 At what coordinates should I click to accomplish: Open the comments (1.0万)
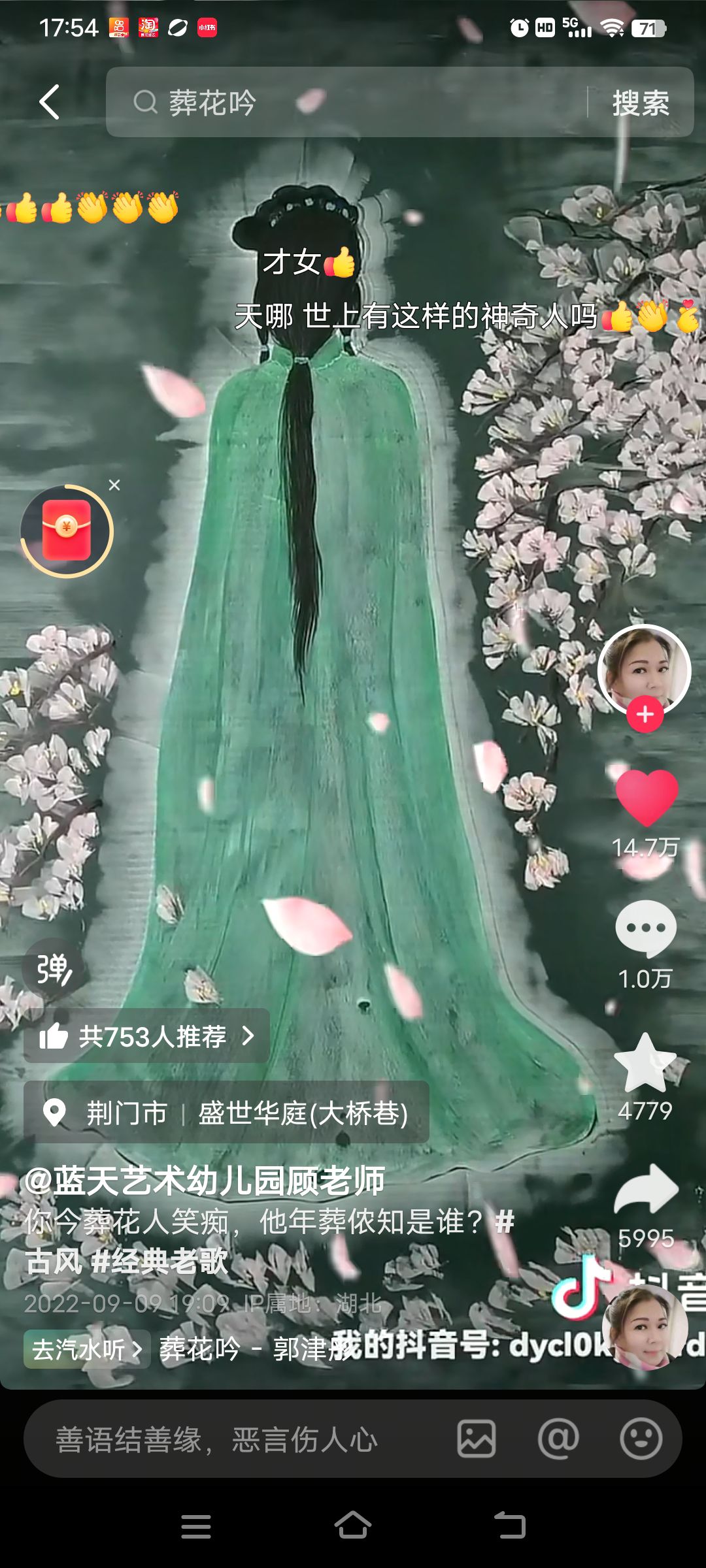click(x=645, y=929)
